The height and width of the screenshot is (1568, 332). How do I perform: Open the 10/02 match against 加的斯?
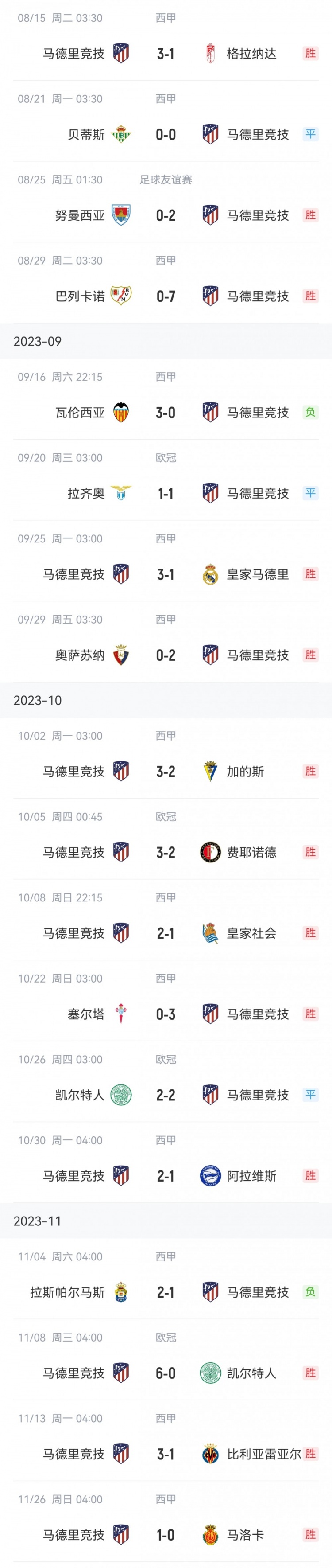click(166, 772)
